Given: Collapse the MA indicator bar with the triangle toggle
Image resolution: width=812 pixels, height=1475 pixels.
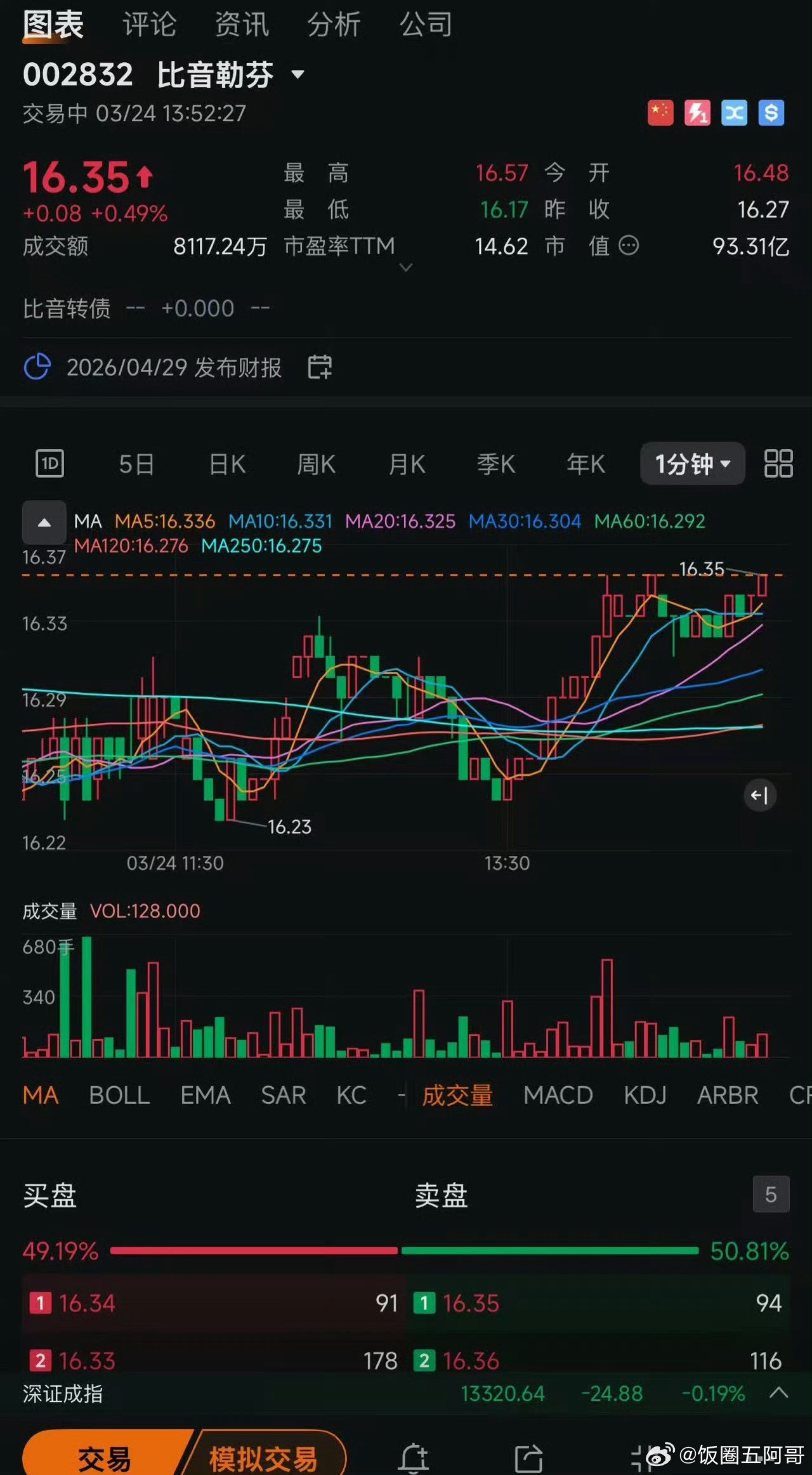Looking at the screenshot, I should click(43, 522).
